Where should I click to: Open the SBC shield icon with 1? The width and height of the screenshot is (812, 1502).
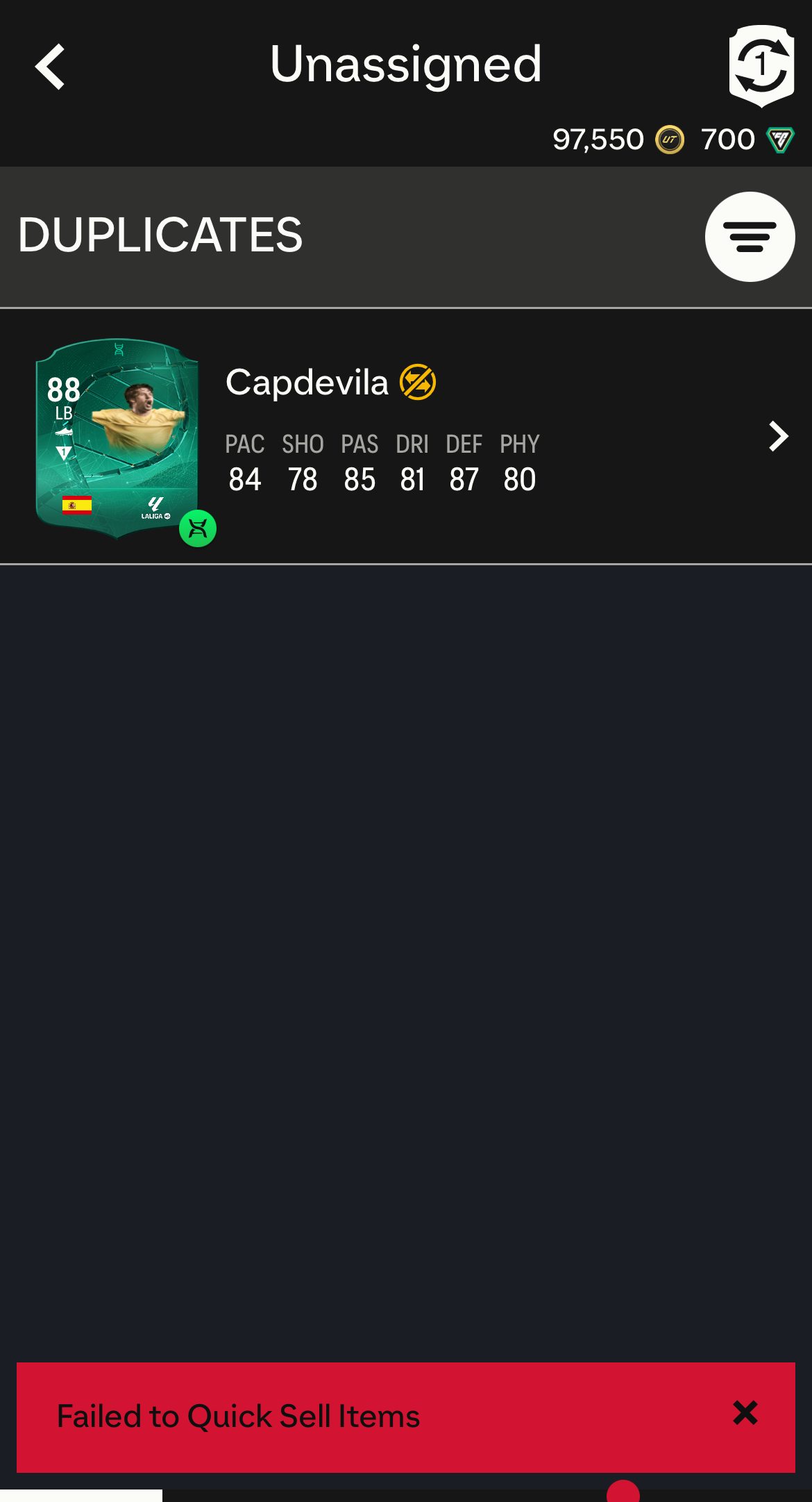click(761, 66)
